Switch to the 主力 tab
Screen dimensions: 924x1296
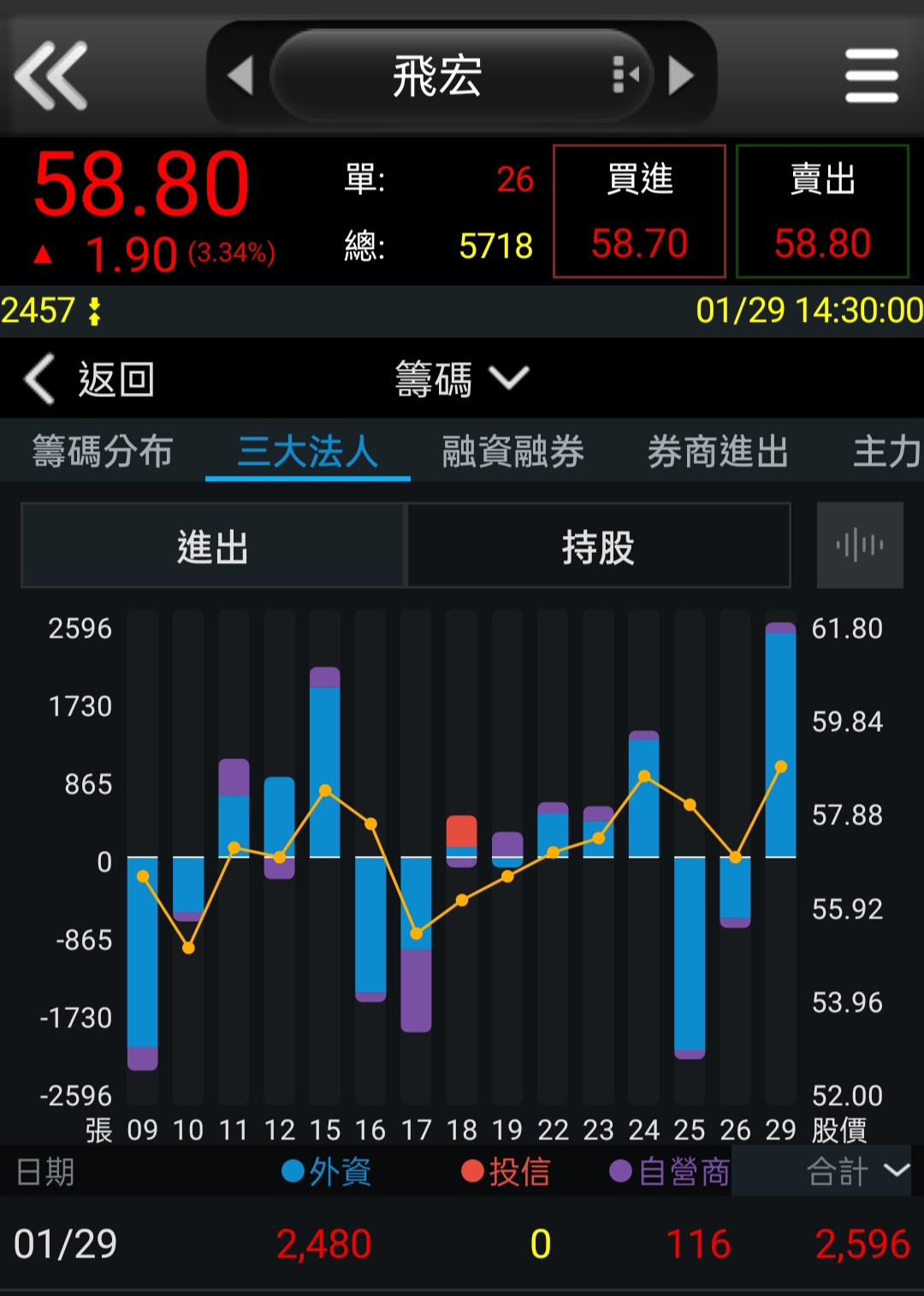[x=886, y=451]
